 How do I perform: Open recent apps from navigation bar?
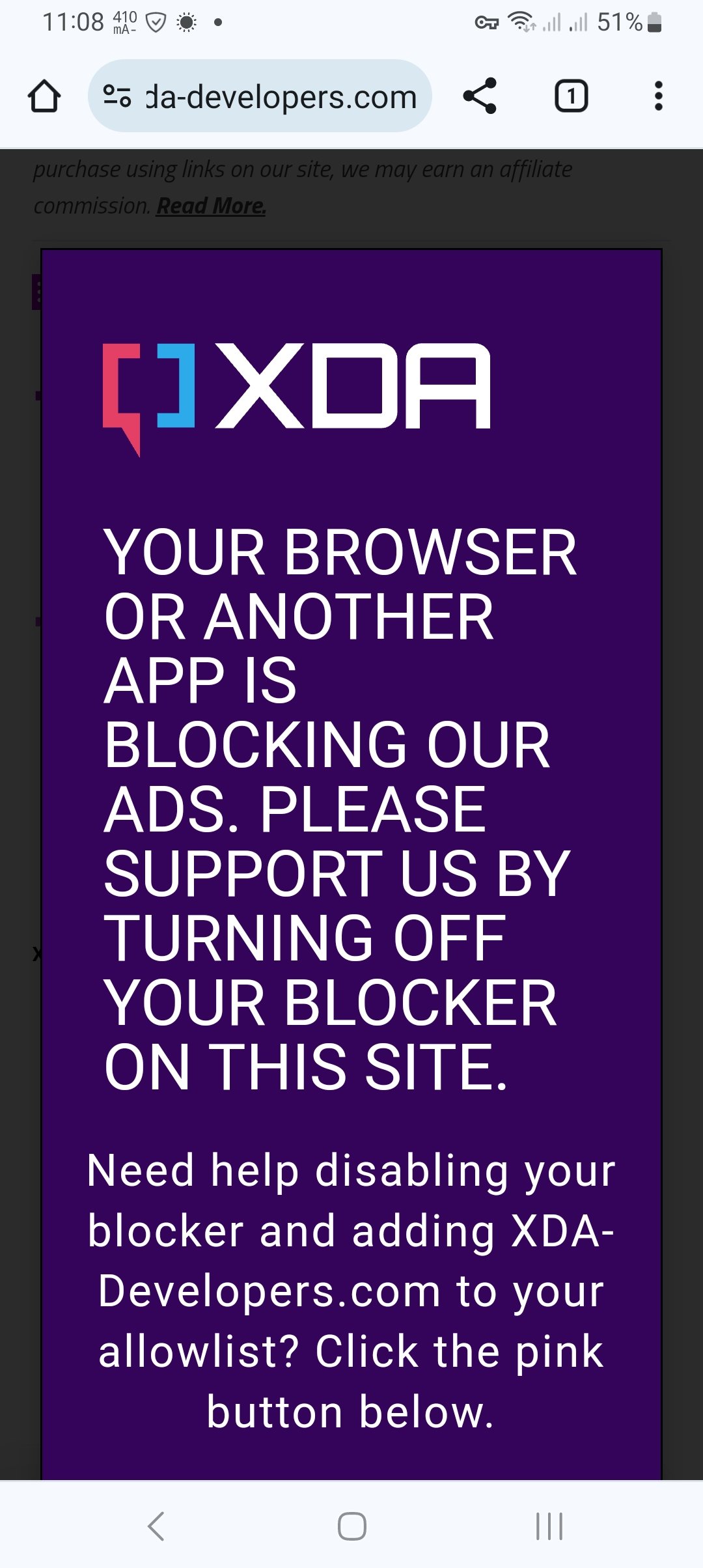pos(549,1526)
